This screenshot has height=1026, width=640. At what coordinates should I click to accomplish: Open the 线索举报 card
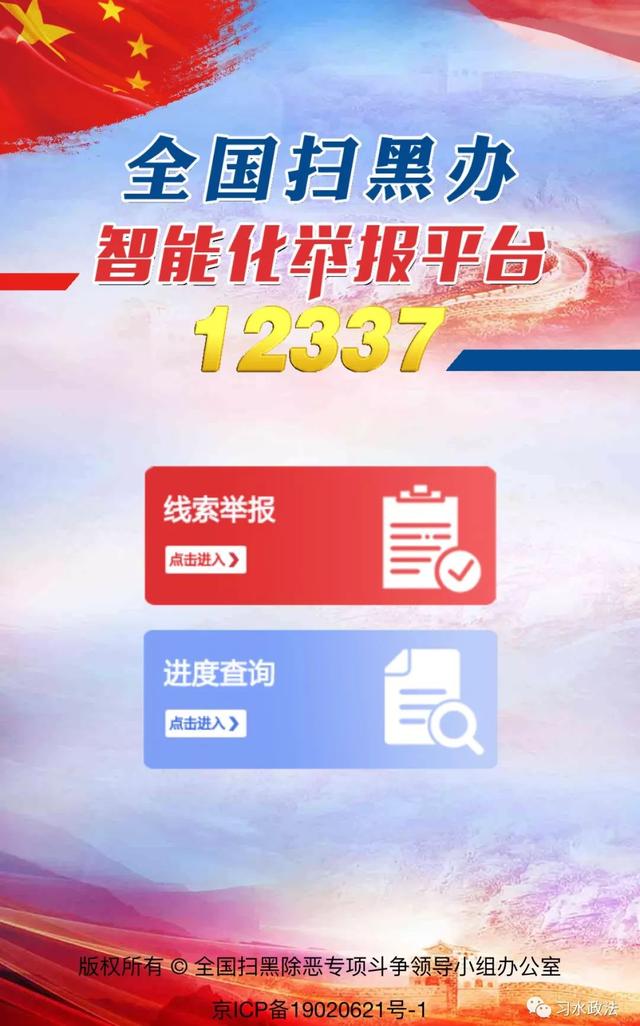[320, 535]
